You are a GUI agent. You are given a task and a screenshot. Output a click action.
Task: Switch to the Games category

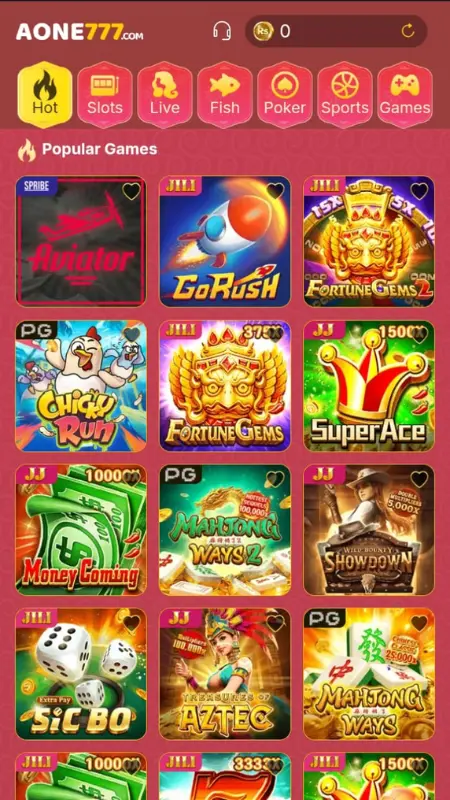405,94
